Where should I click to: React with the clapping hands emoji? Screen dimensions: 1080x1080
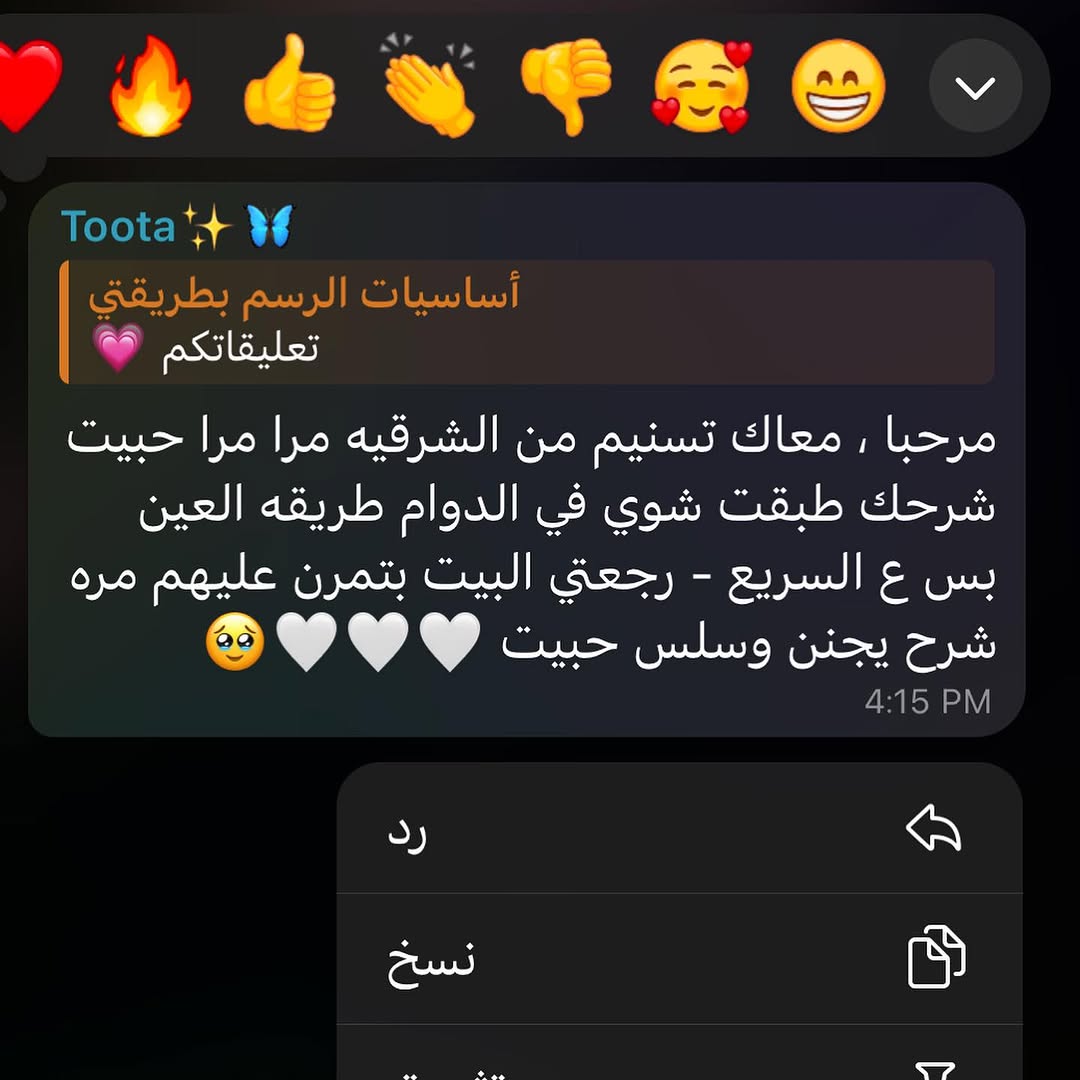430,85
